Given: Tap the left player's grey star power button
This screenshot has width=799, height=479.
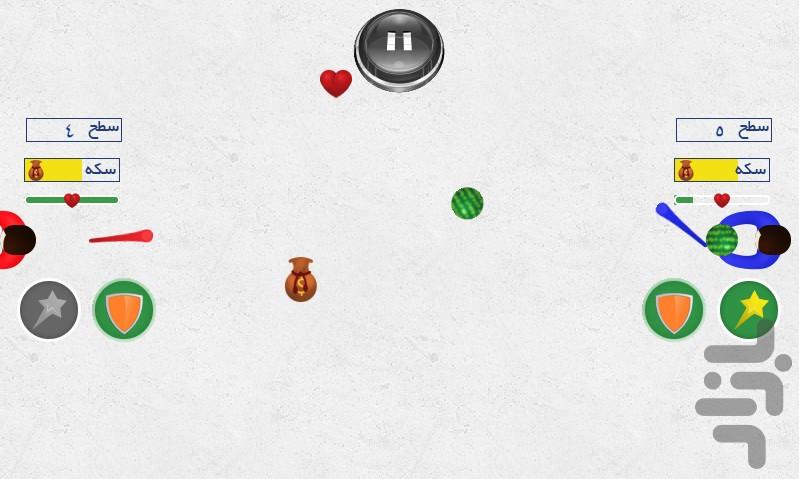Looking at the screenshot, I should pos(49,310).
